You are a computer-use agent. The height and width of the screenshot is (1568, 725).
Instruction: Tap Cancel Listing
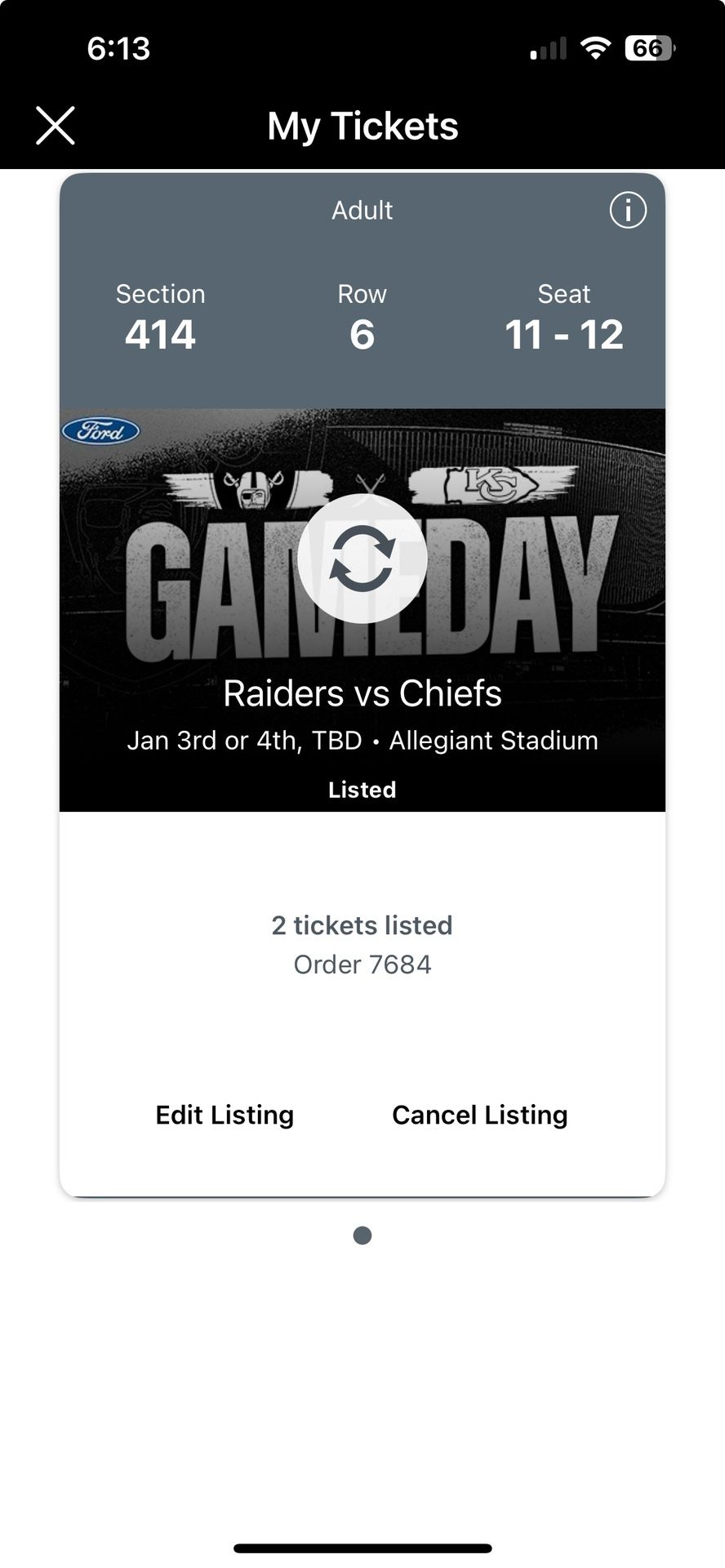480,1115
